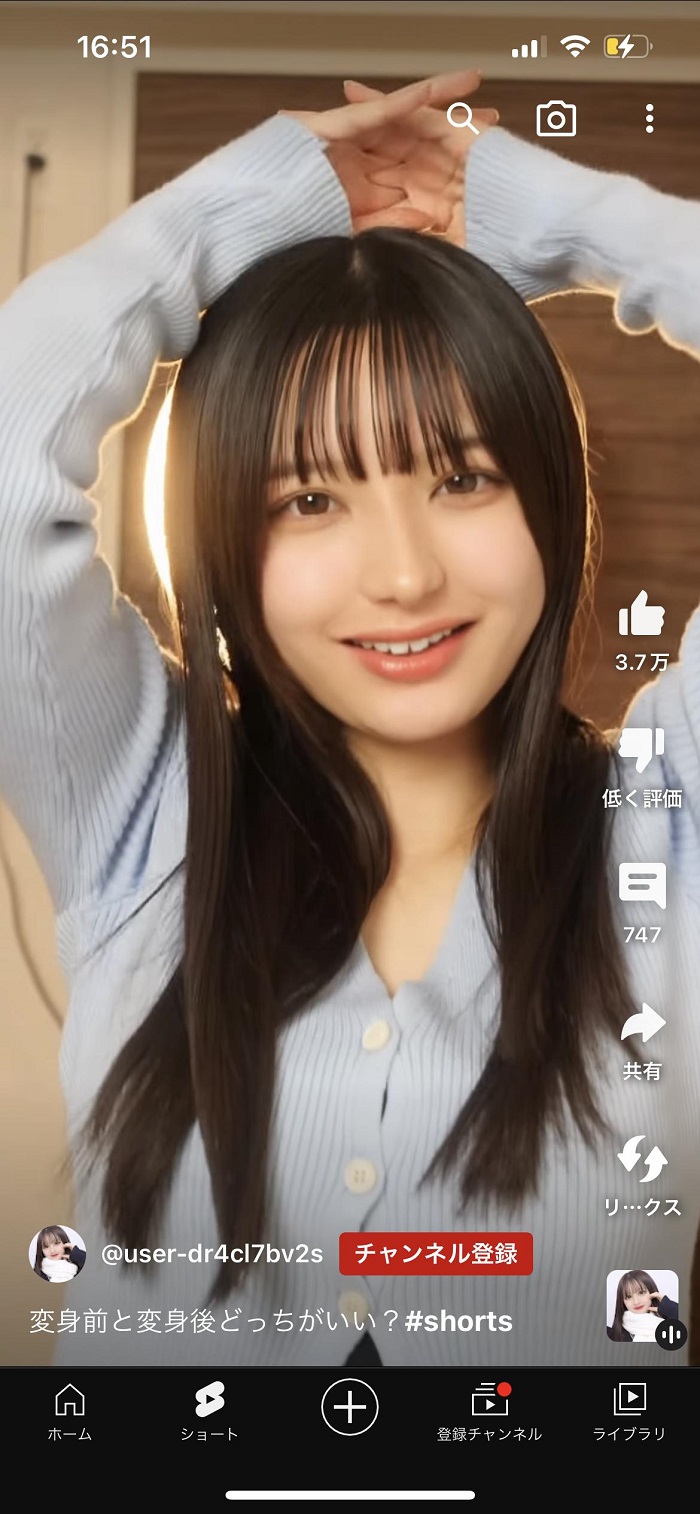Open the search icon
Viewport: 700px width, 1514px height.
(x=463, y=119)
